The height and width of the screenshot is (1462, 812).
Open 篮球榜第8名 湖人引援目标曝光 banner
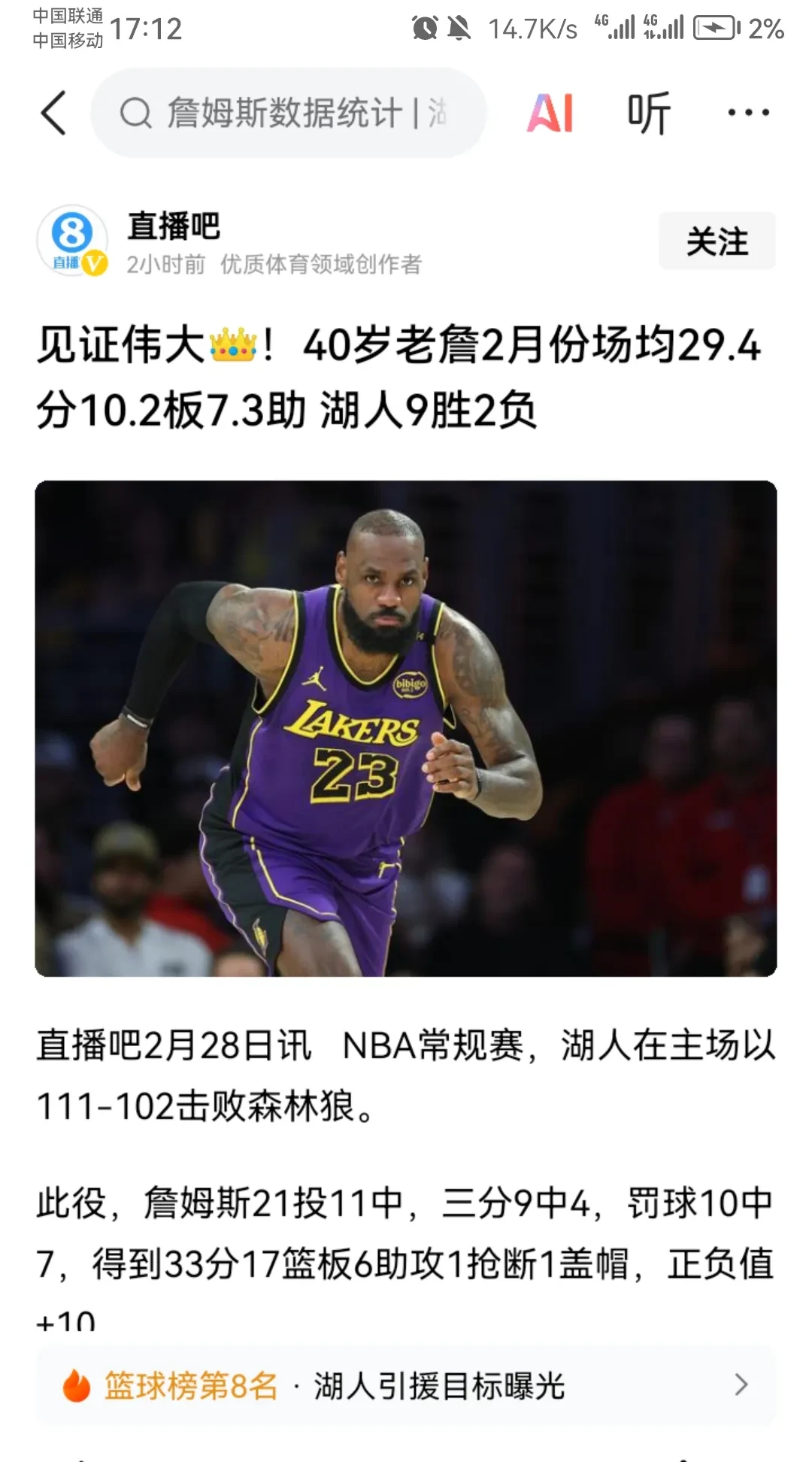(406, 1385)
